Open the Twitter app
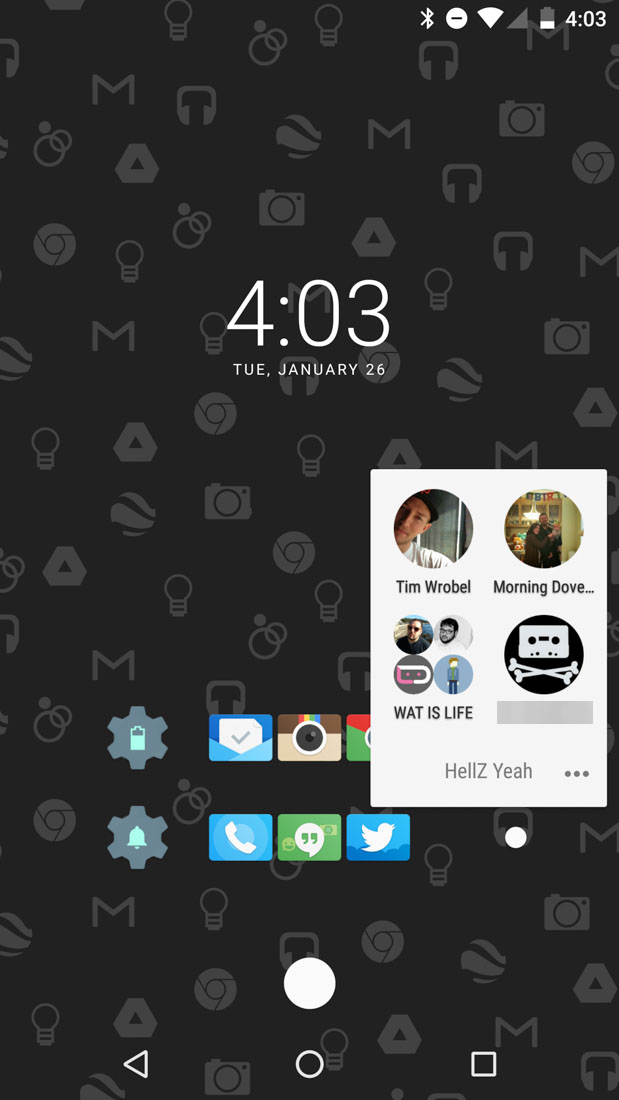 coord(378,837)
